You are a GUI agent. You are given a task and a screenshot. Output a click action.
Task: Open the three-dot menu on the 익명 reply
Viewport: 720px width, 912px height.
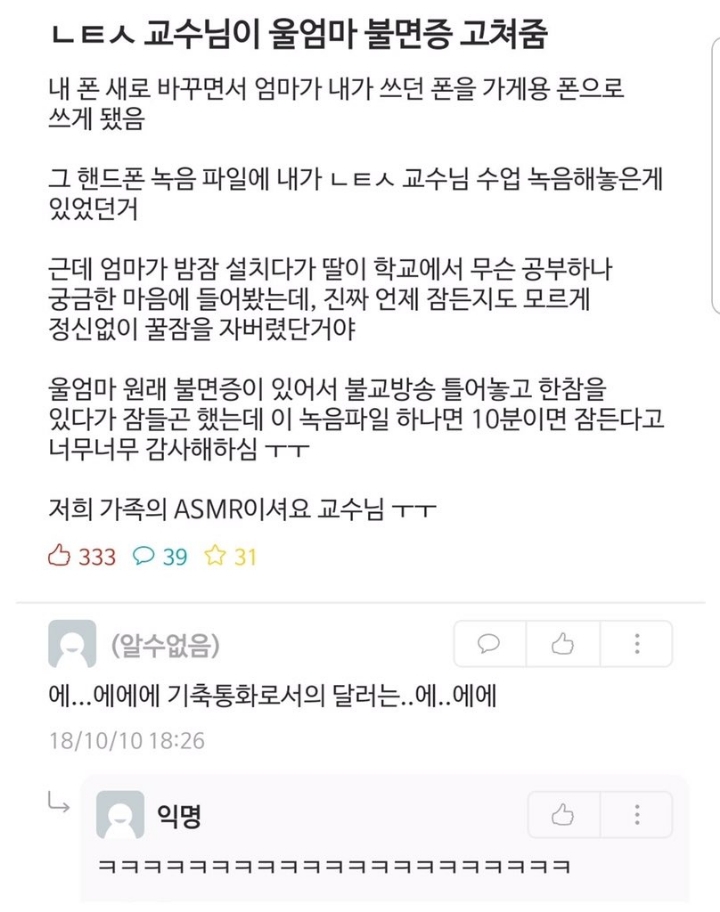tap(636, 815)
